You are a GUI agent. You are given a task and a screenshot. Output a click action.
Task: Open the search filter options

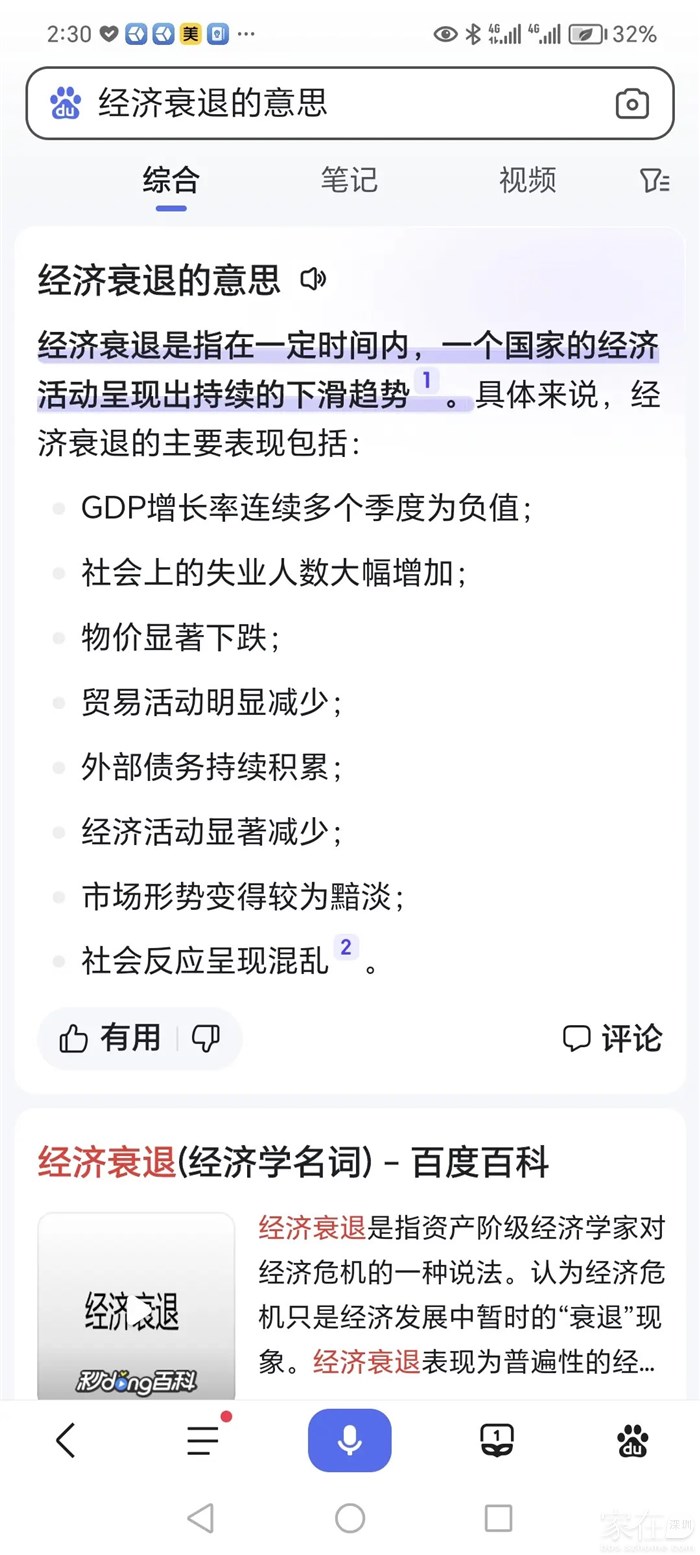pos(654,180)
